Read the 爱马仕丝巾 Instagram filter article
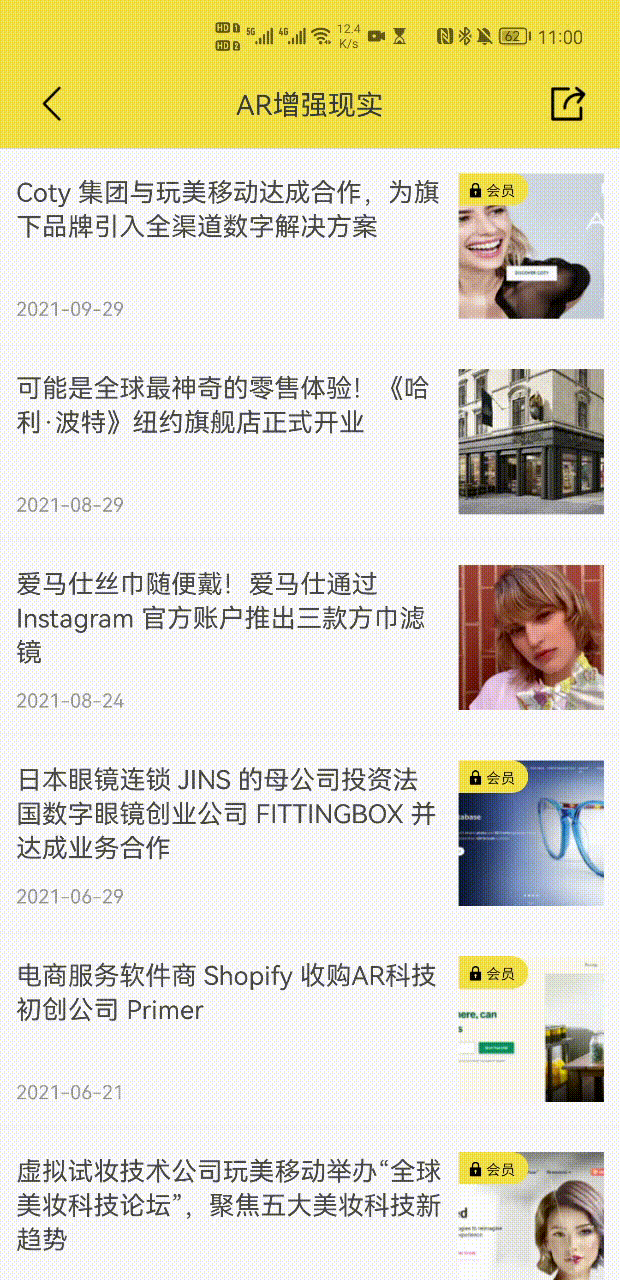620x1280 pixels. 228,618
